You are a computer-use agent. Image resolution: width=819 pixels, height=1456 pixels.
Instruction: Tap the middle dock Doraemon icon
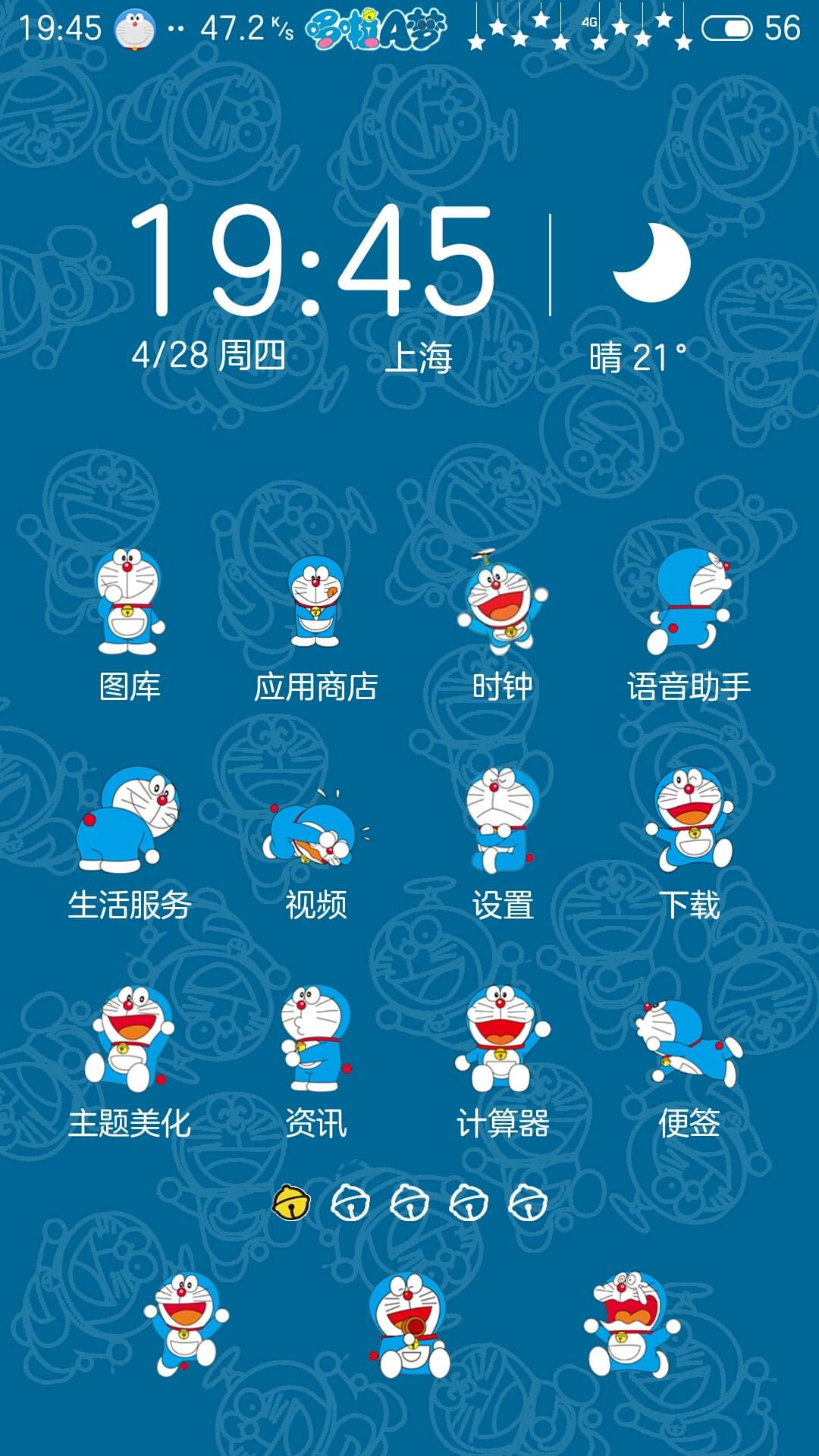(x=410, y=1325)
